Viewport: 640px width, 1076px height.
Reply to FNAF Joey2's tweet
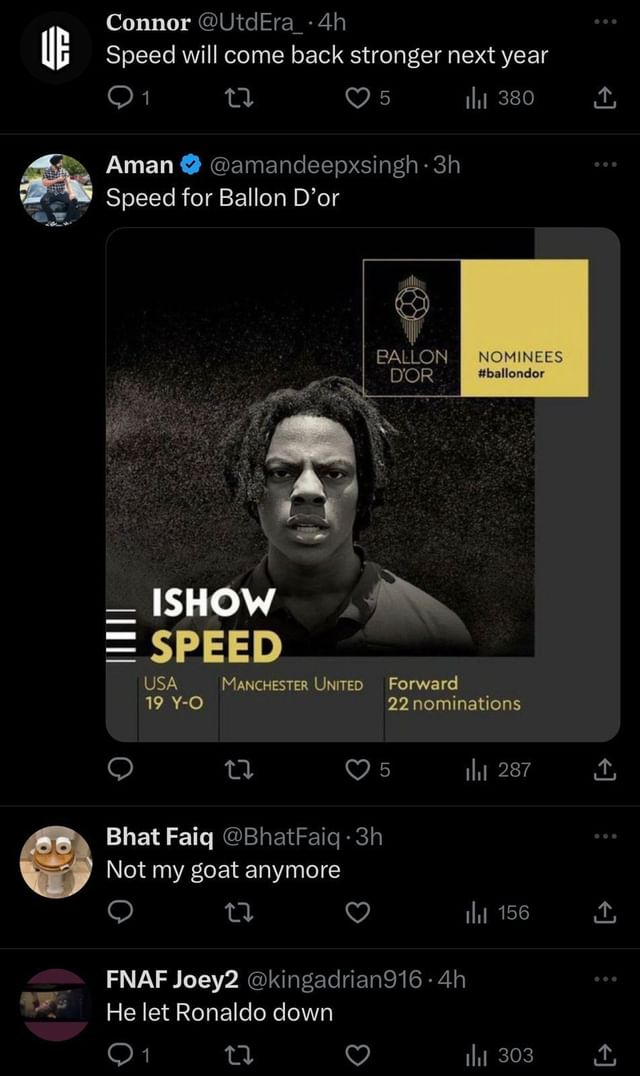tap(120, 1055)
